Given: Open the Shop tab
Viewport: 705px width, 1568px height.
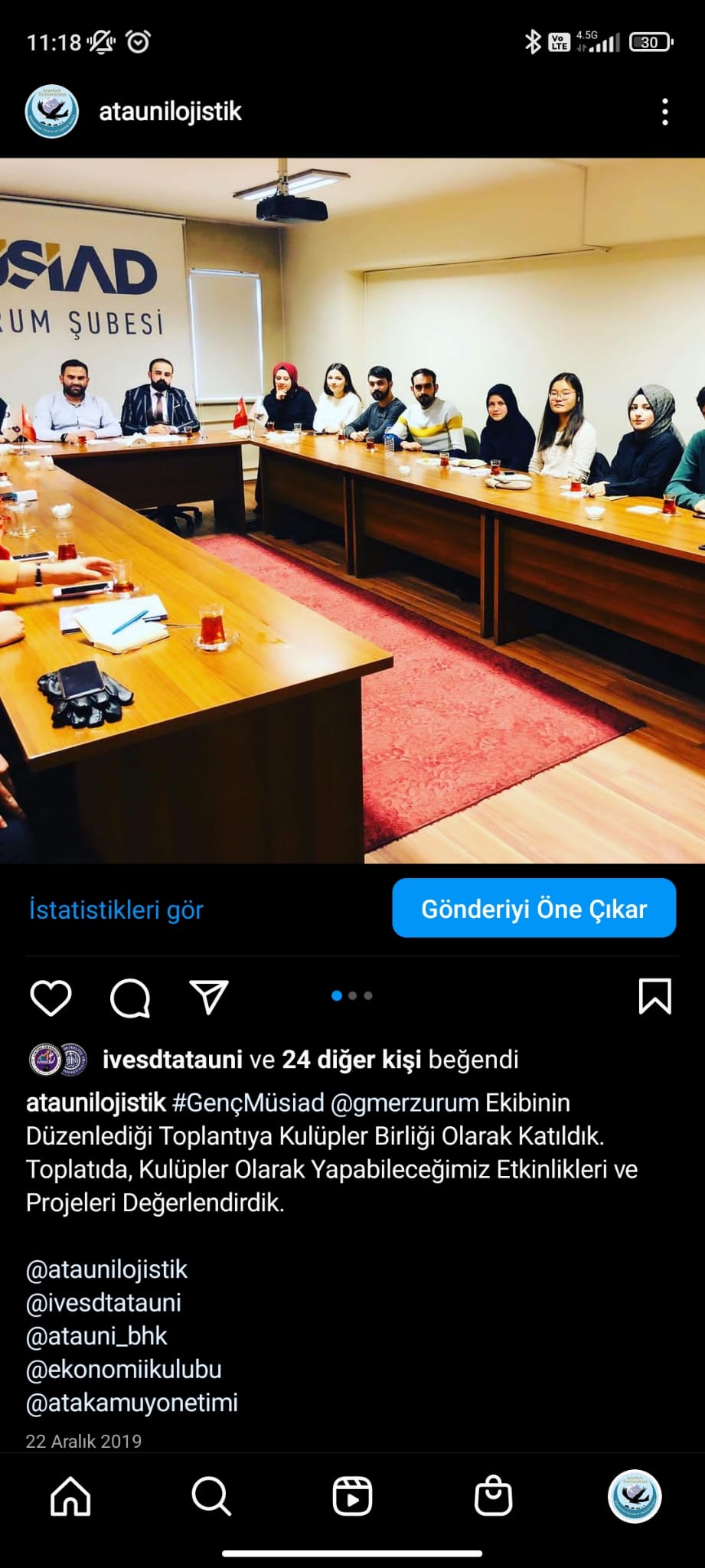Looking at the screenshot, I should (493, 1495).
